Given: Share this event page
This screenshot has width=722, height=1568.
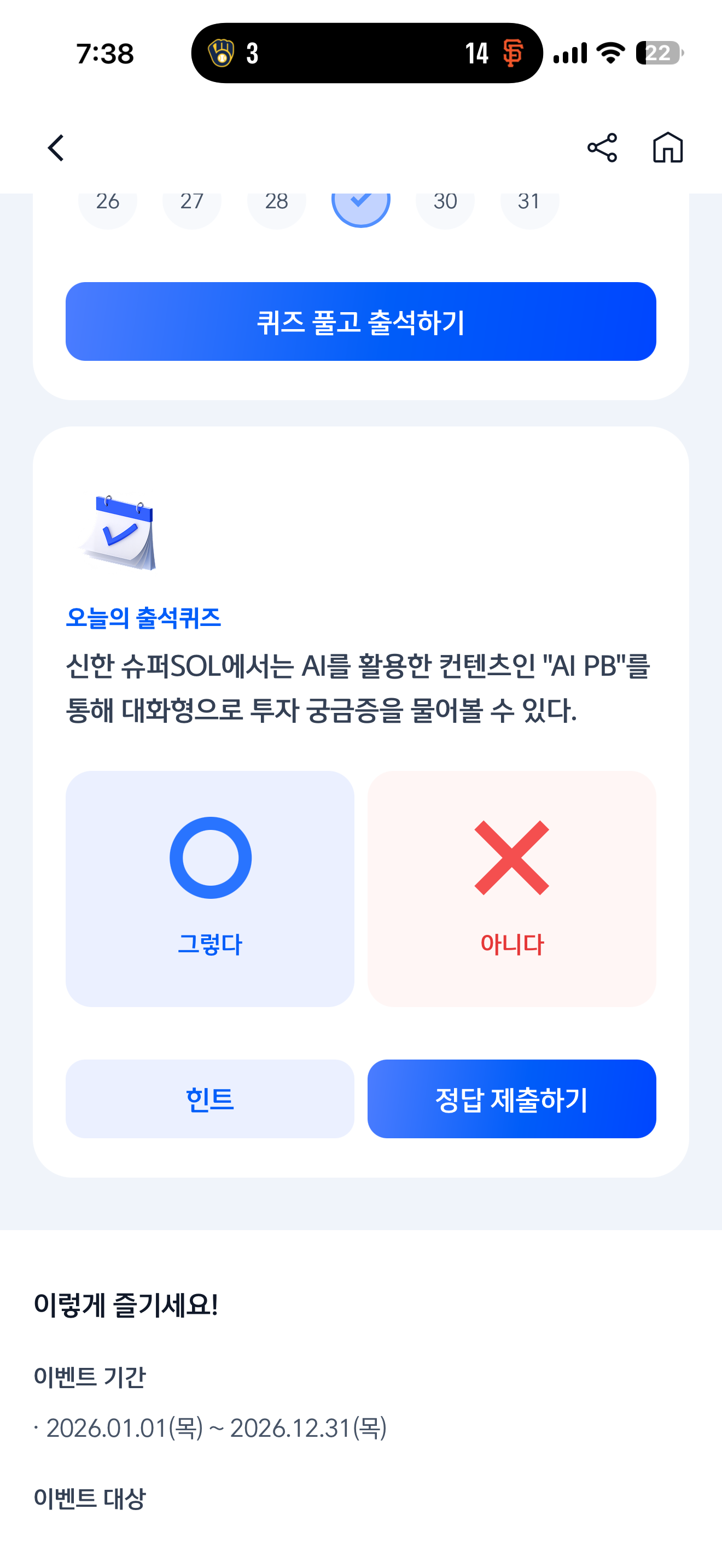Looking at the screenshot, I should coord(602,148).
